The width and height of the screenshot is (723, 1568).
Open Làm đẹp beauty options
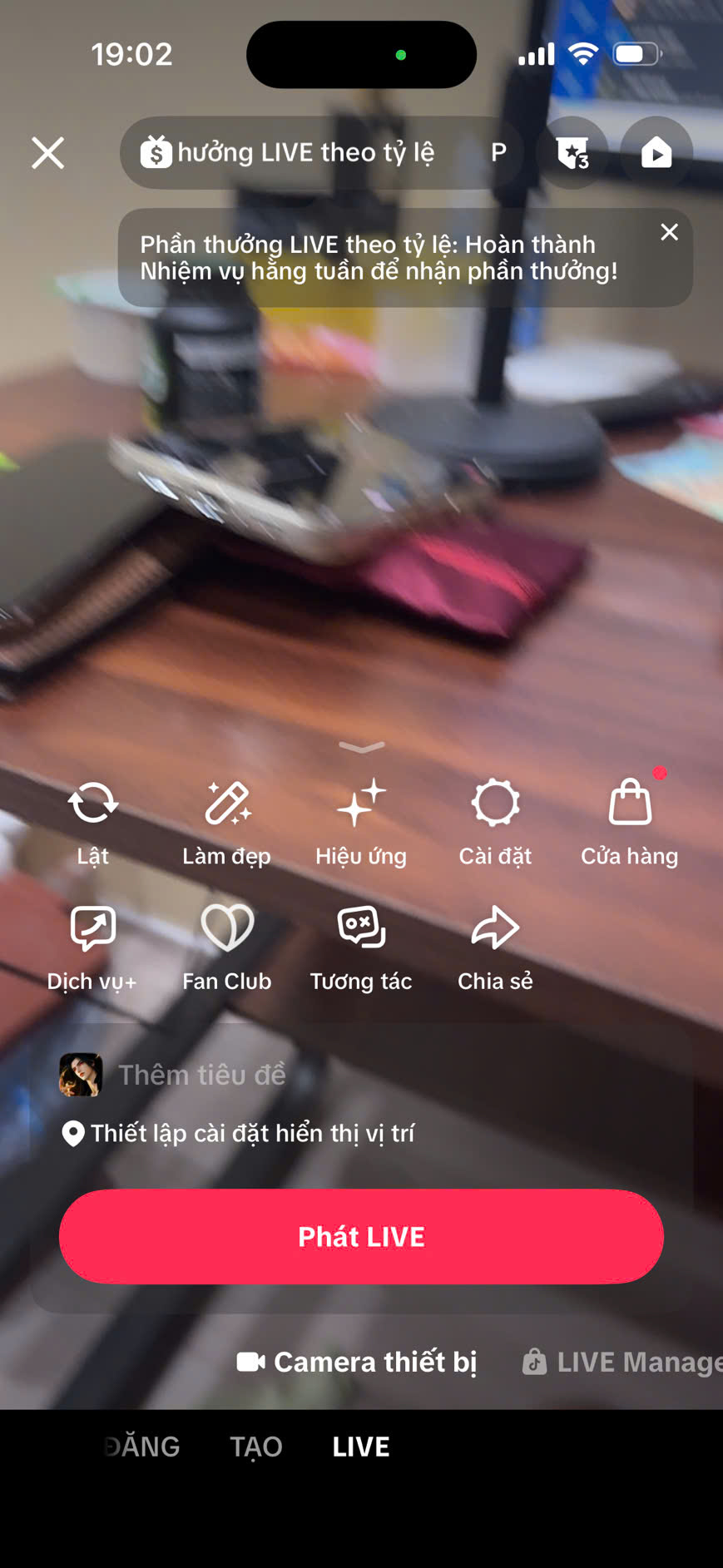(x=227, y=823)
